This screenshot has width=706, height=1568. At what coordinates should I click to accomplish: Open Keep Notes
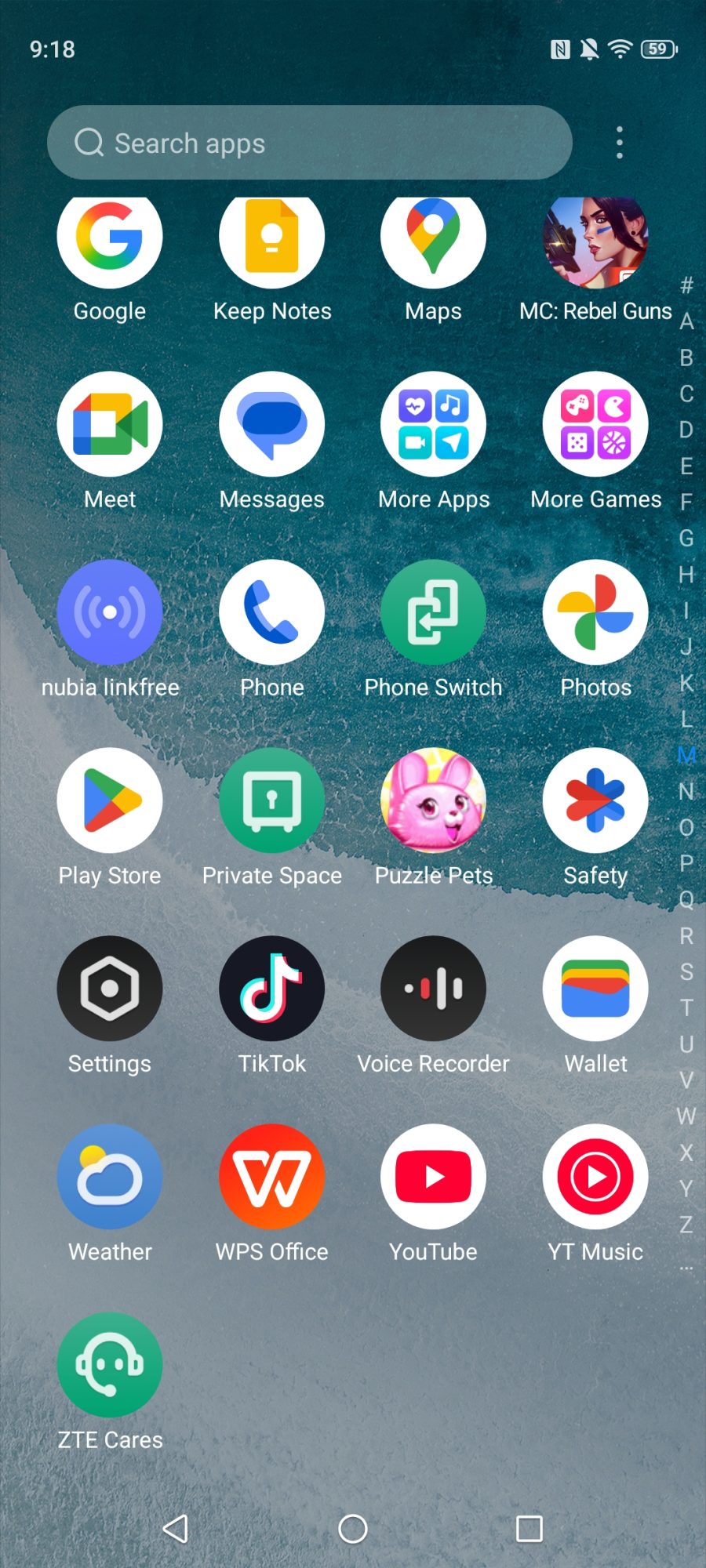[271, 239]
